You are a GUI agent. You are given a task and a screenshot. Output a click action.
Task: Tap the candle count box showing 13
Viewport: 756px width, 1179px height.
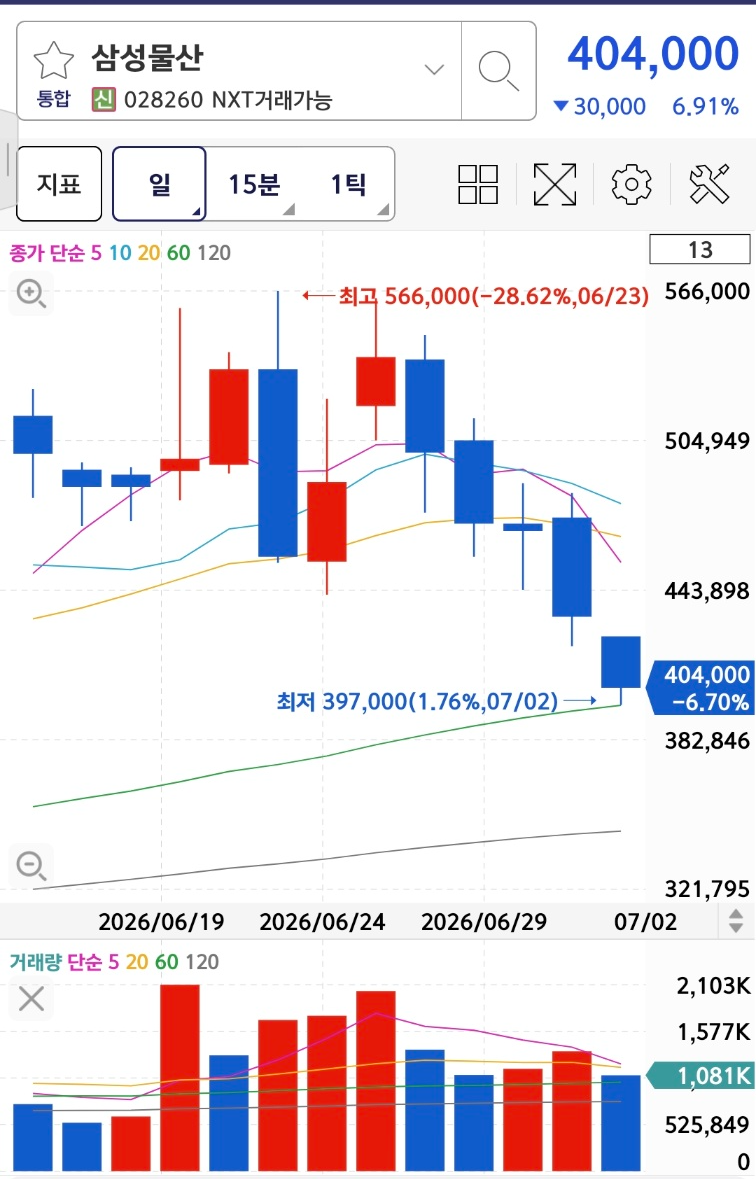[x=700, y=250]
